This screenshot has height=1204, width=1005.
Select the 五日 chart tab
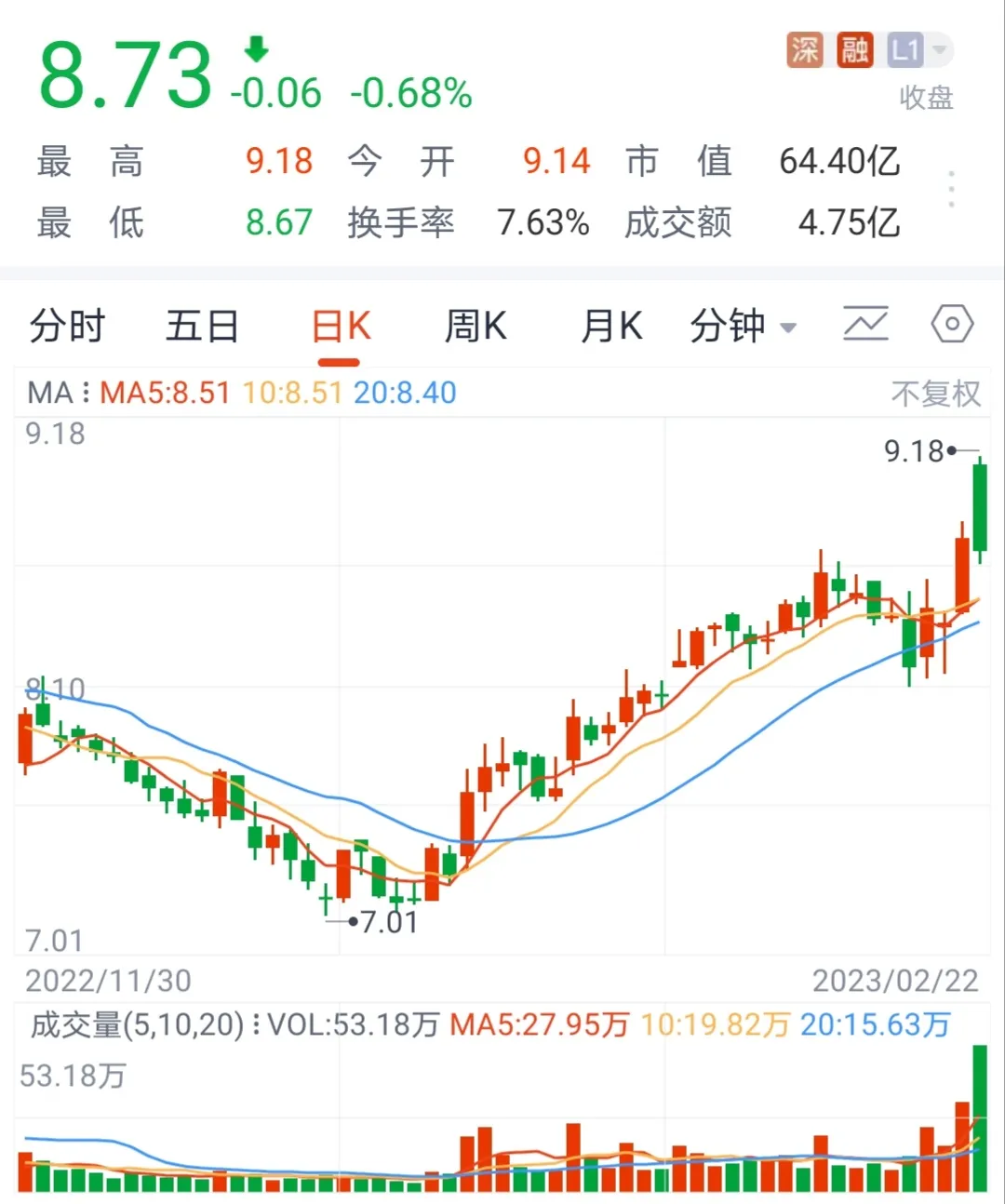(x=202, y=327)
